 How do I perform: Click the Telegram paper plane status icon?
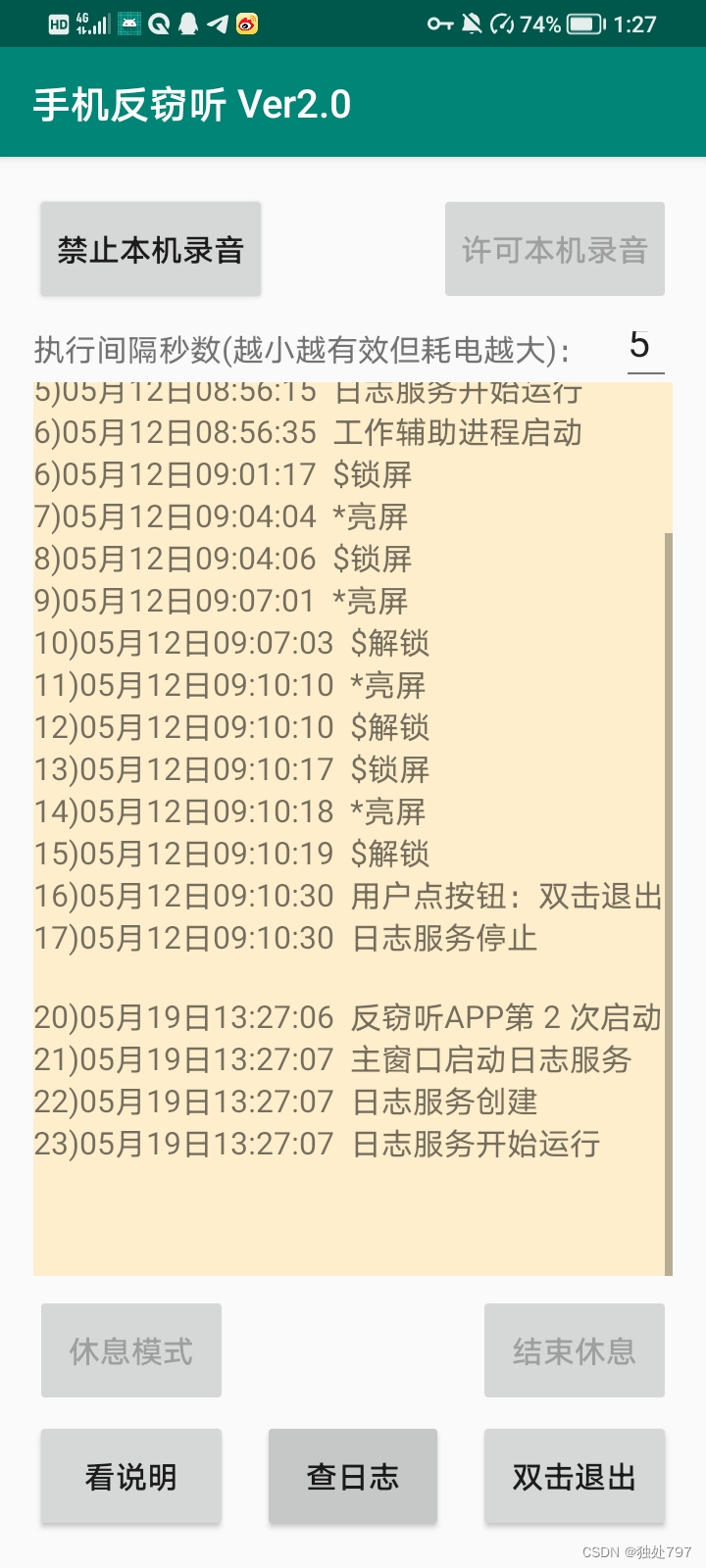point(221,22)
